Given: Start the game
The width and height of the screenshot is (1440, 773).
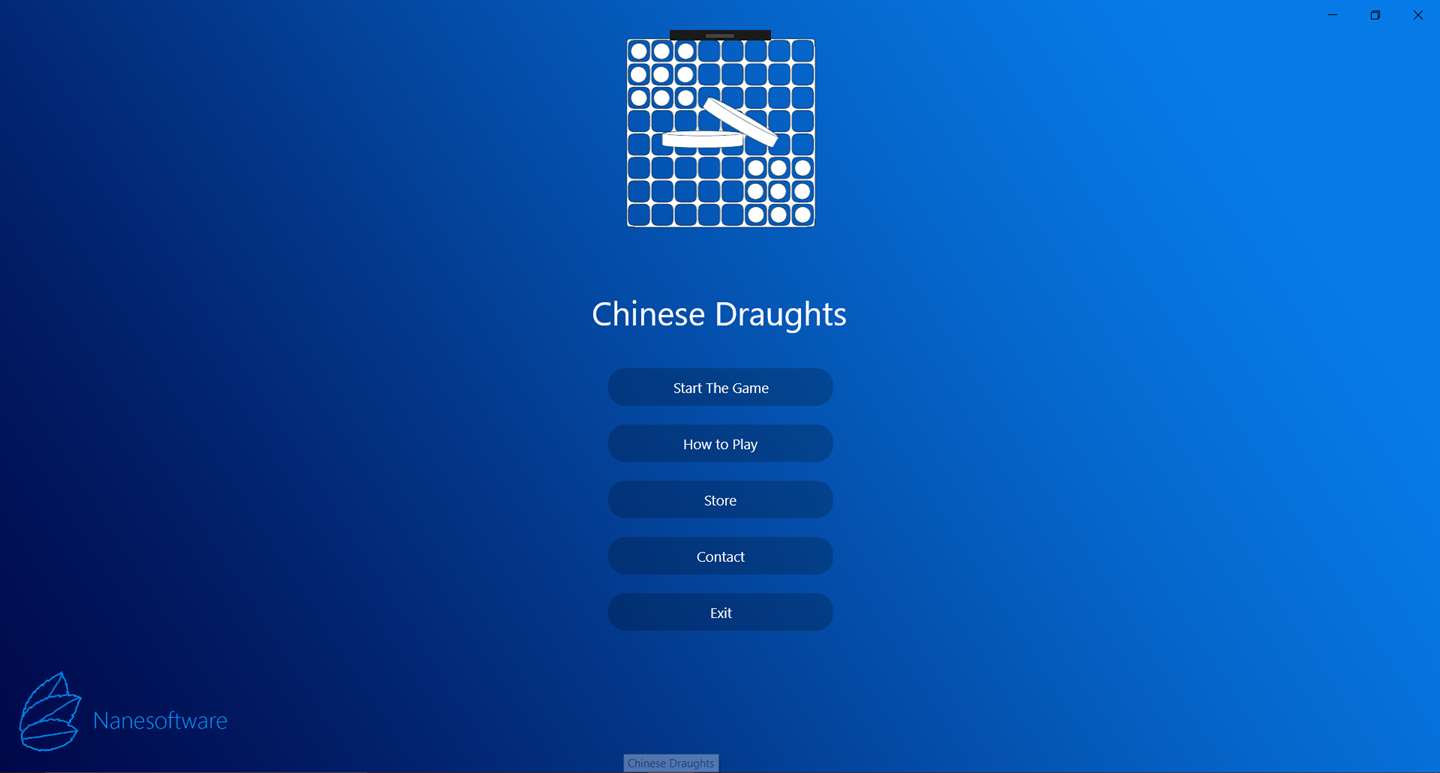Looking at the screenshot, I should pyautogui.click(x=720, y=388).
